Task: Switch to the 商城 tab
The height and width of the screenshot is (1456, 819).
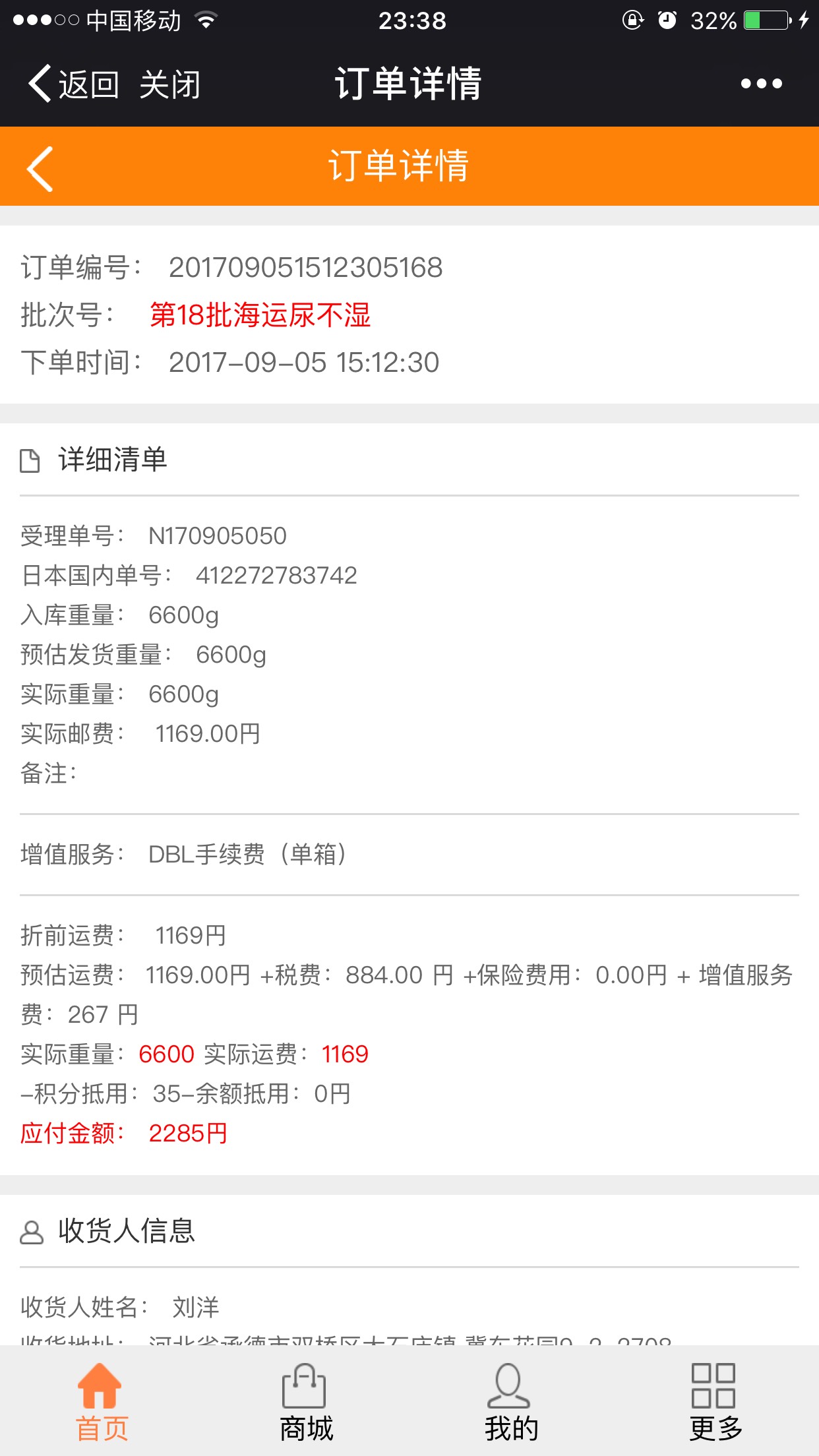Action: pyautogui.click(x=306, y=1402)
